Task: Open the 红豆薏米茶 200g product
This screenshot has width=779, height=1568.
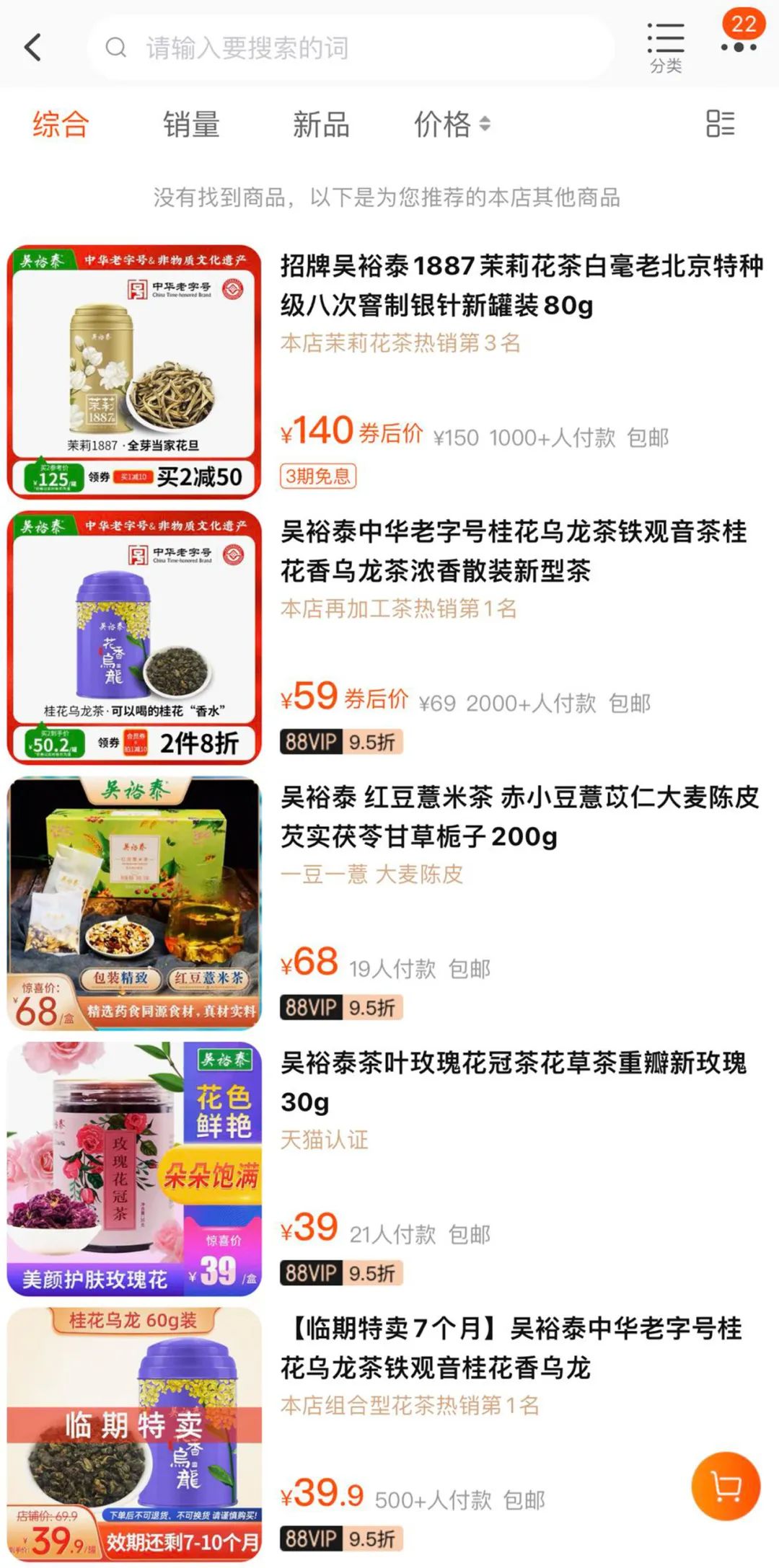Action: pos(519,816)
